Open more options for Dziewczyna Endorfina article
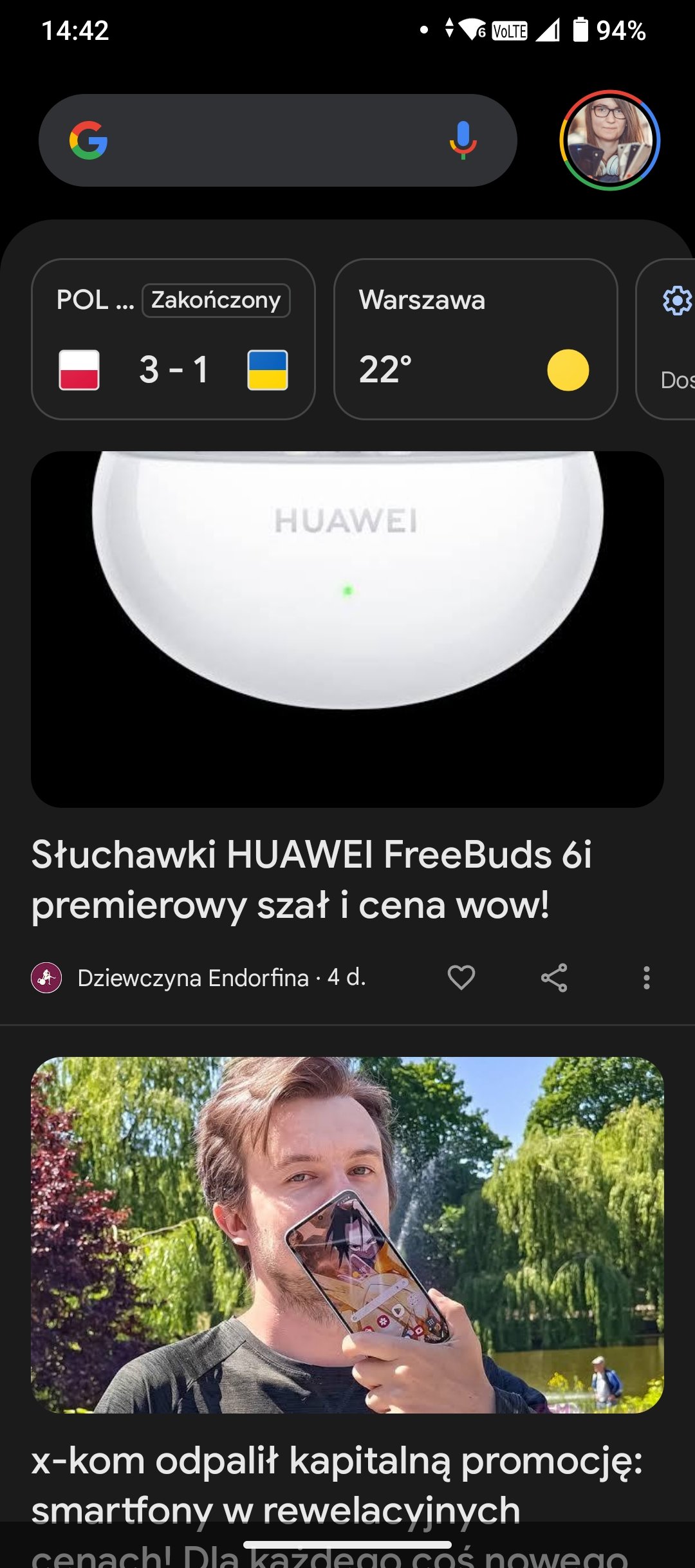The height and width of the screenshot is (1568, 695). [x=647, y=978]
